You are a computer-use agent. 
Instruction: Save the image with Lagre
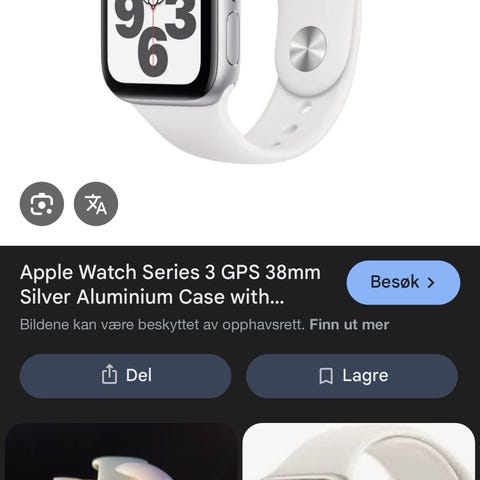pyautogui.click(x=352, y=376)
